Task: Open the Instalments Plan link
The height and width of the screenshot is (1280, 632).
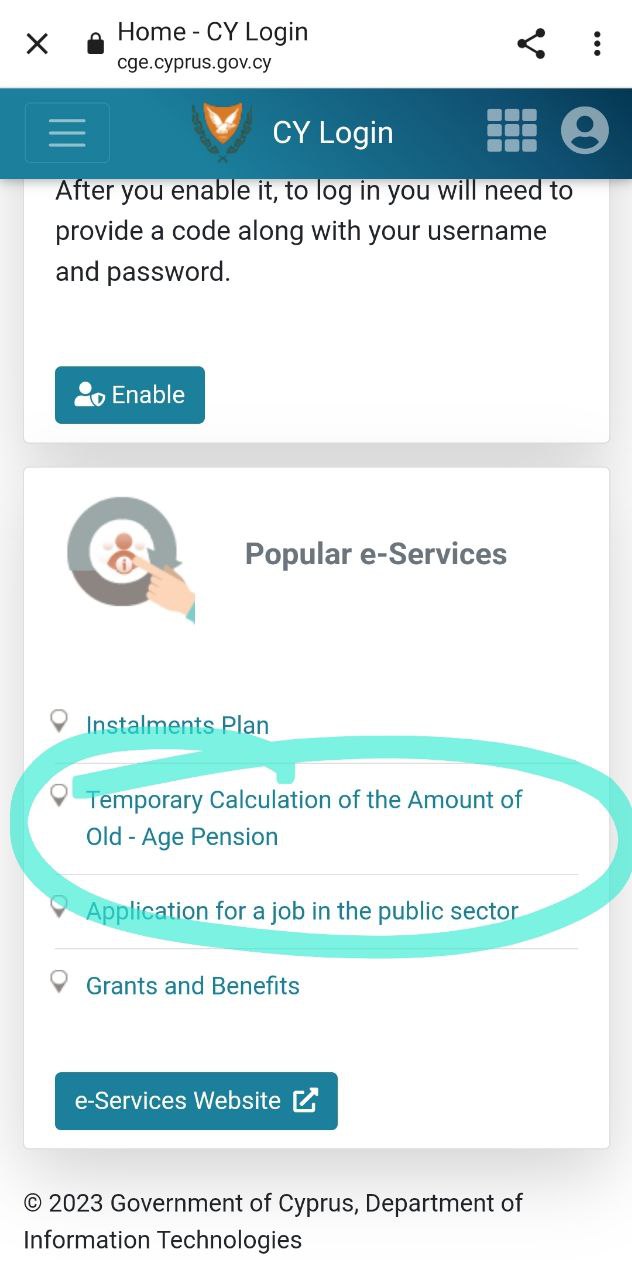Action: (177, 725)
